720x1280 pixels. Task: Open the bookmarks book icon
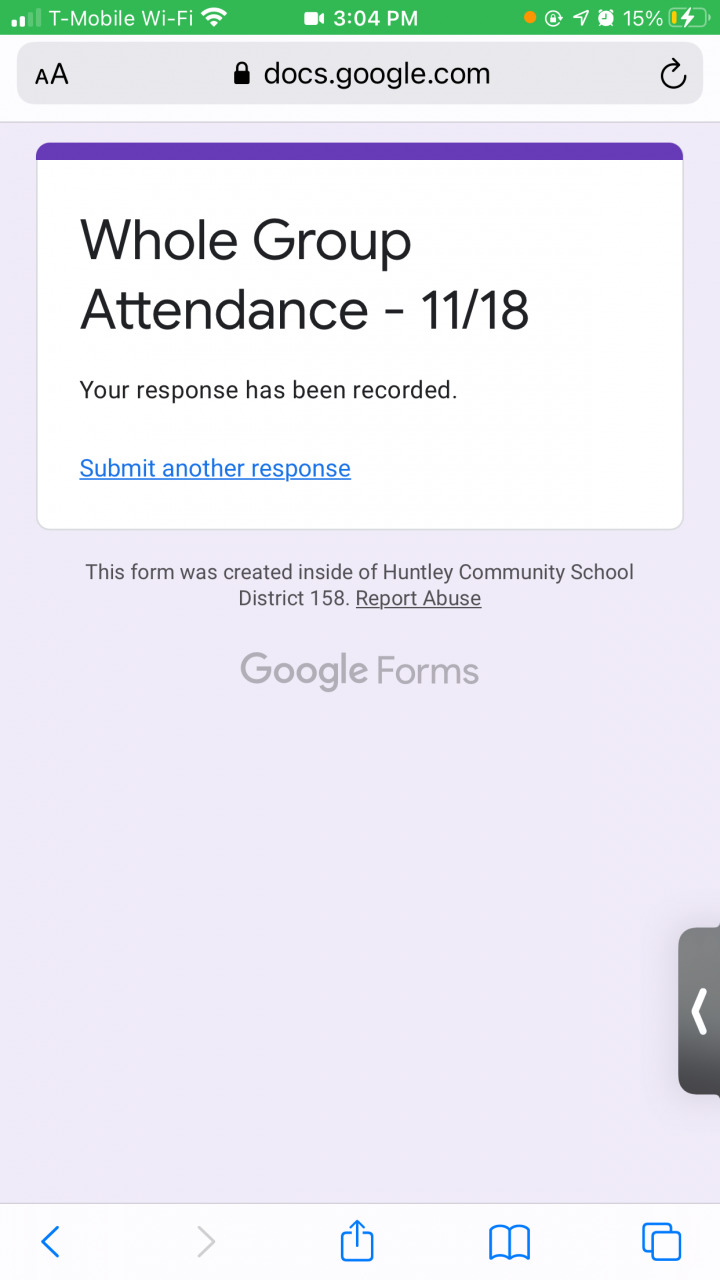tap(509, 1241)
